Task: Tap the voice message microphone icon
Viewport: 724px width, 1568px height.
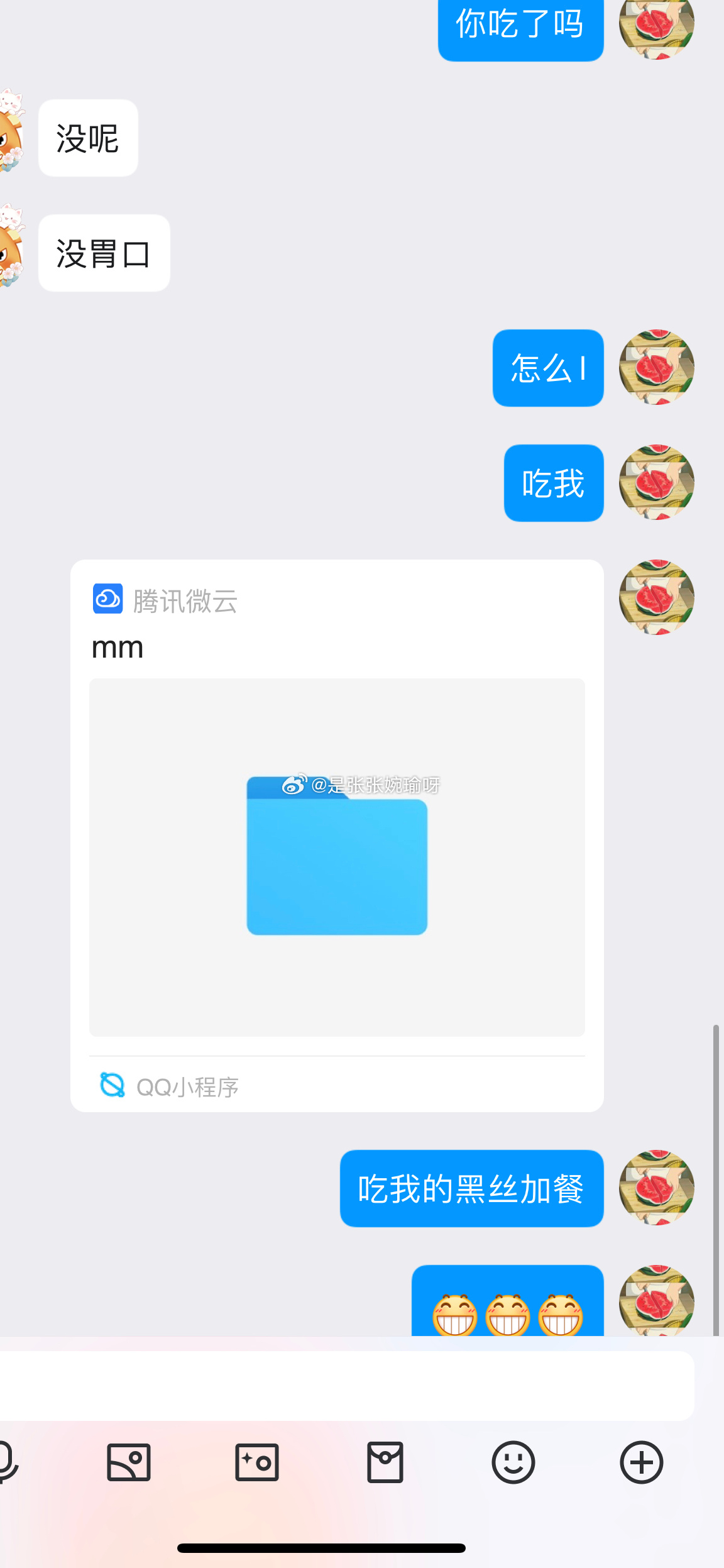Action: tap(6, 1462)
